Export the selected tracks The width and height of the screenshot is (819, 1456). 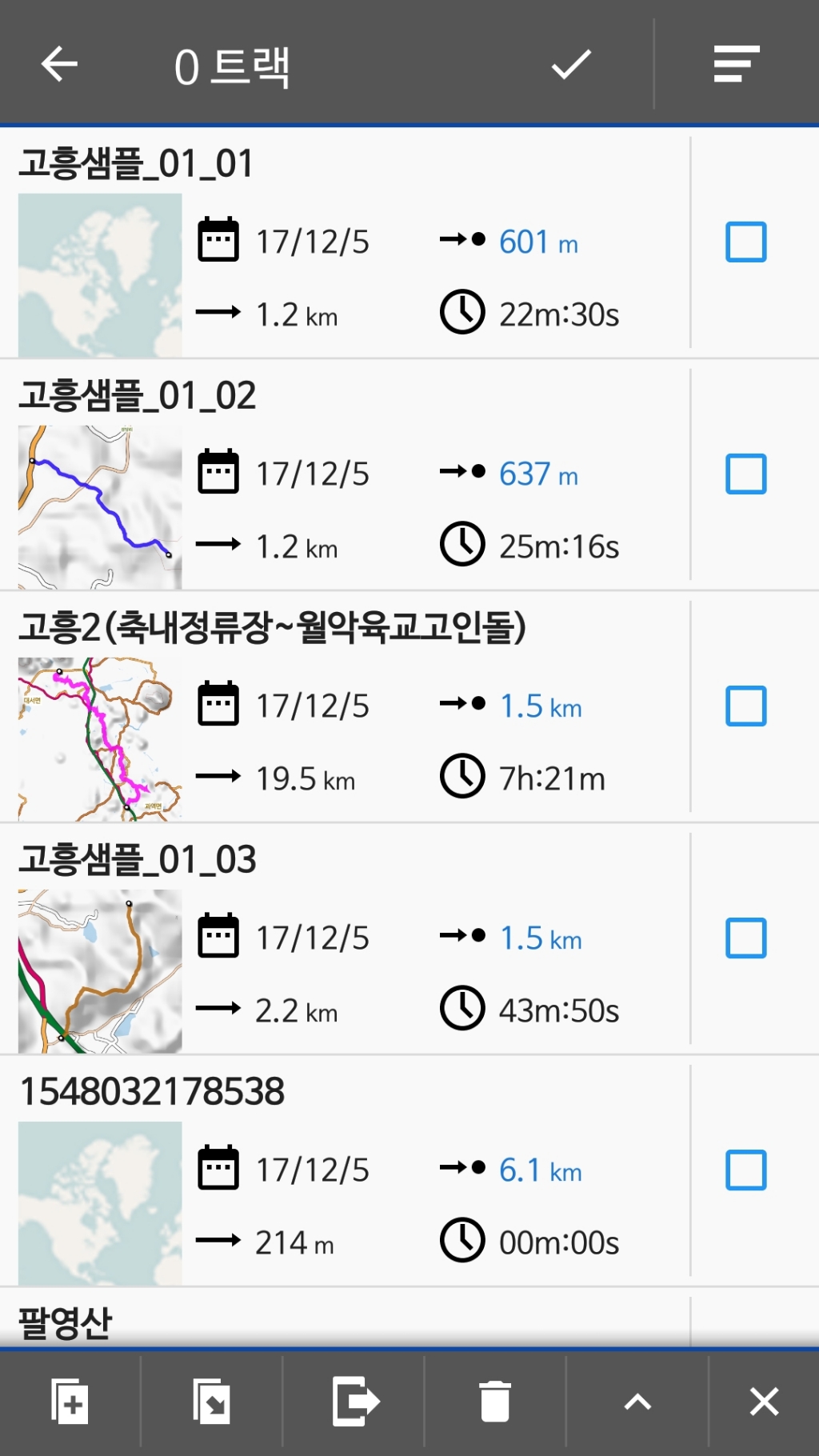pos(354,1402)
